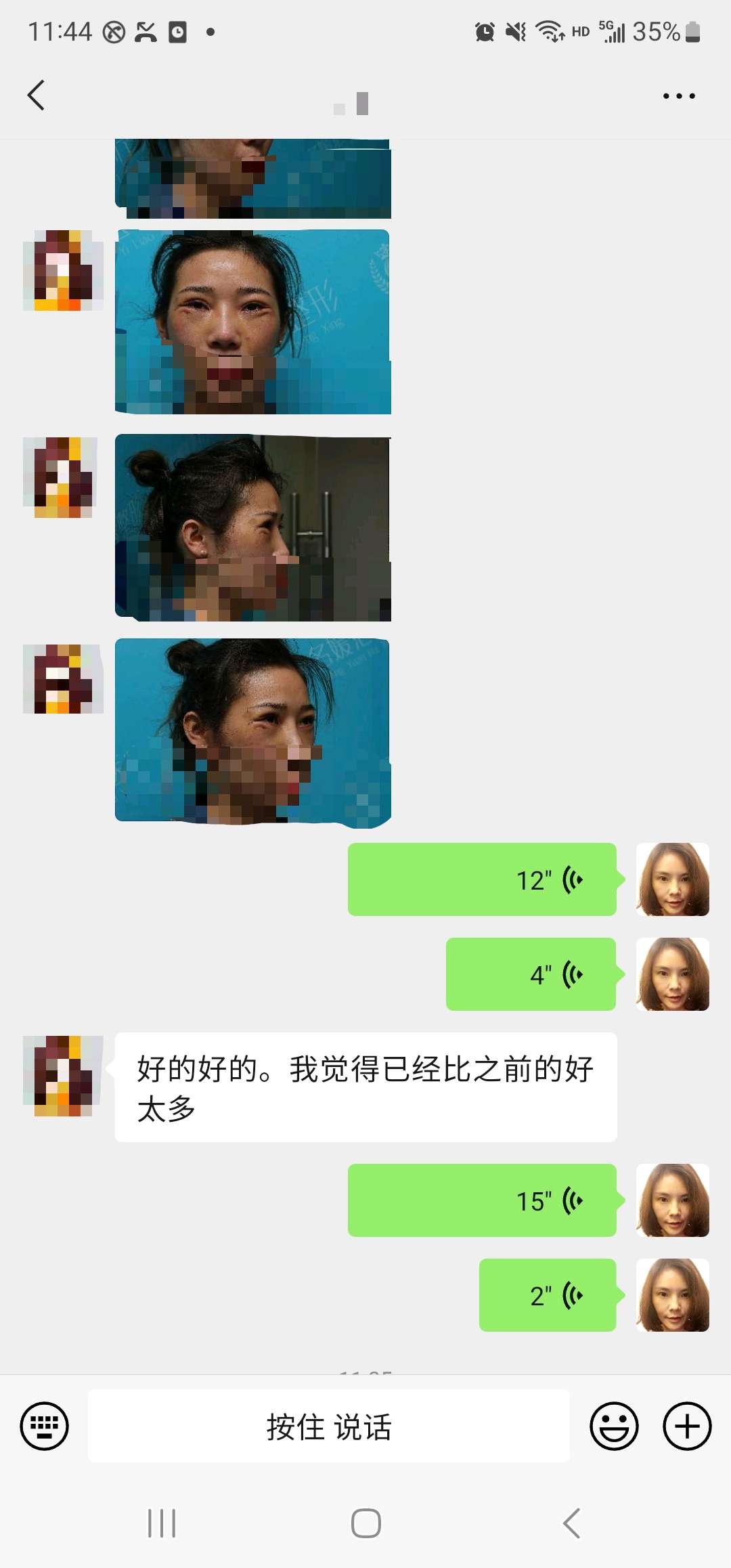This screenshot has height=1568, width=731.
Task: Open the plus attachments menu
Action: (687, 1426)
